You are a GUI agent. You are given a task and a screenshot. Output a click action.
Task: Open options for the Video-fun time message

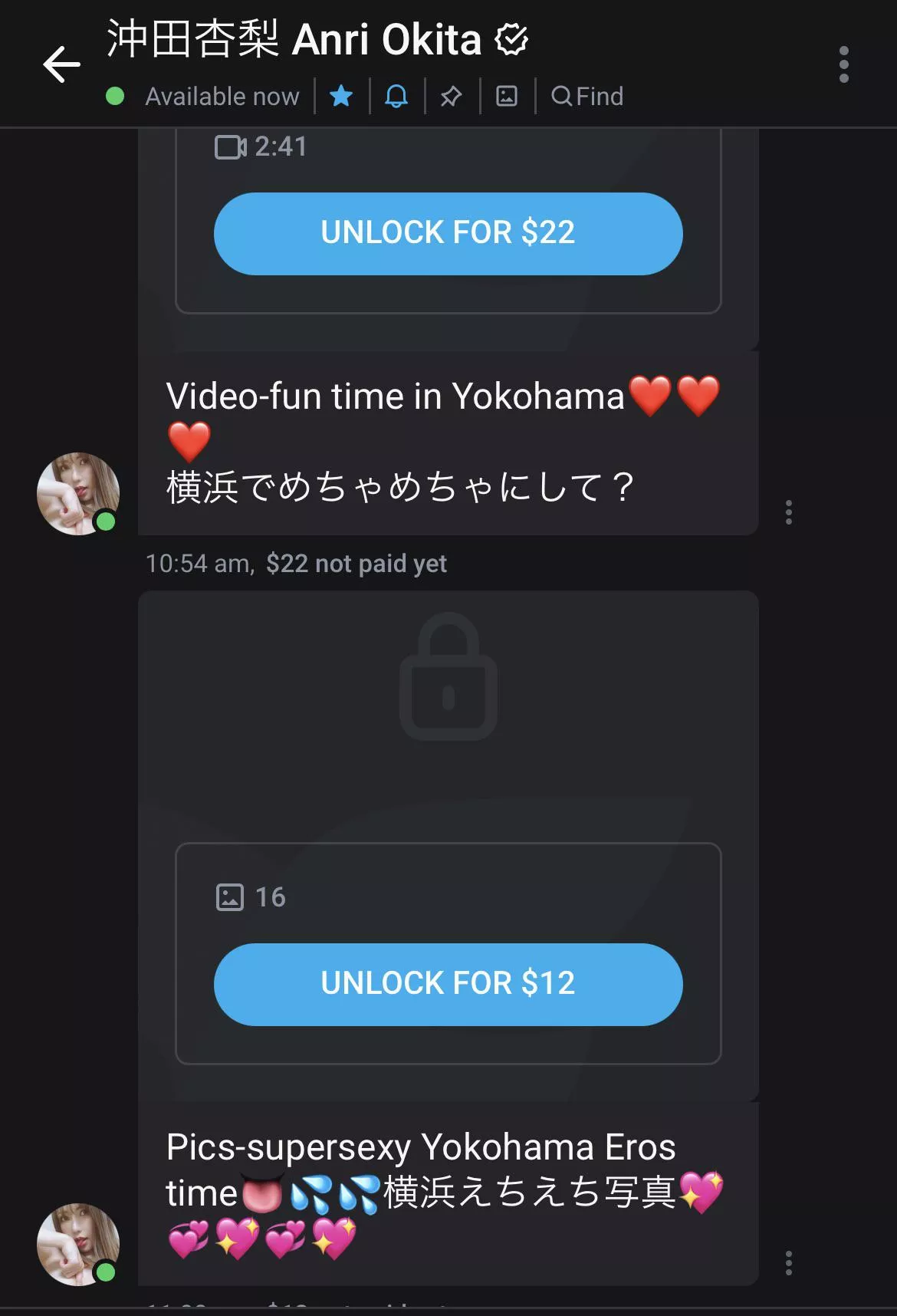point(788,512)
